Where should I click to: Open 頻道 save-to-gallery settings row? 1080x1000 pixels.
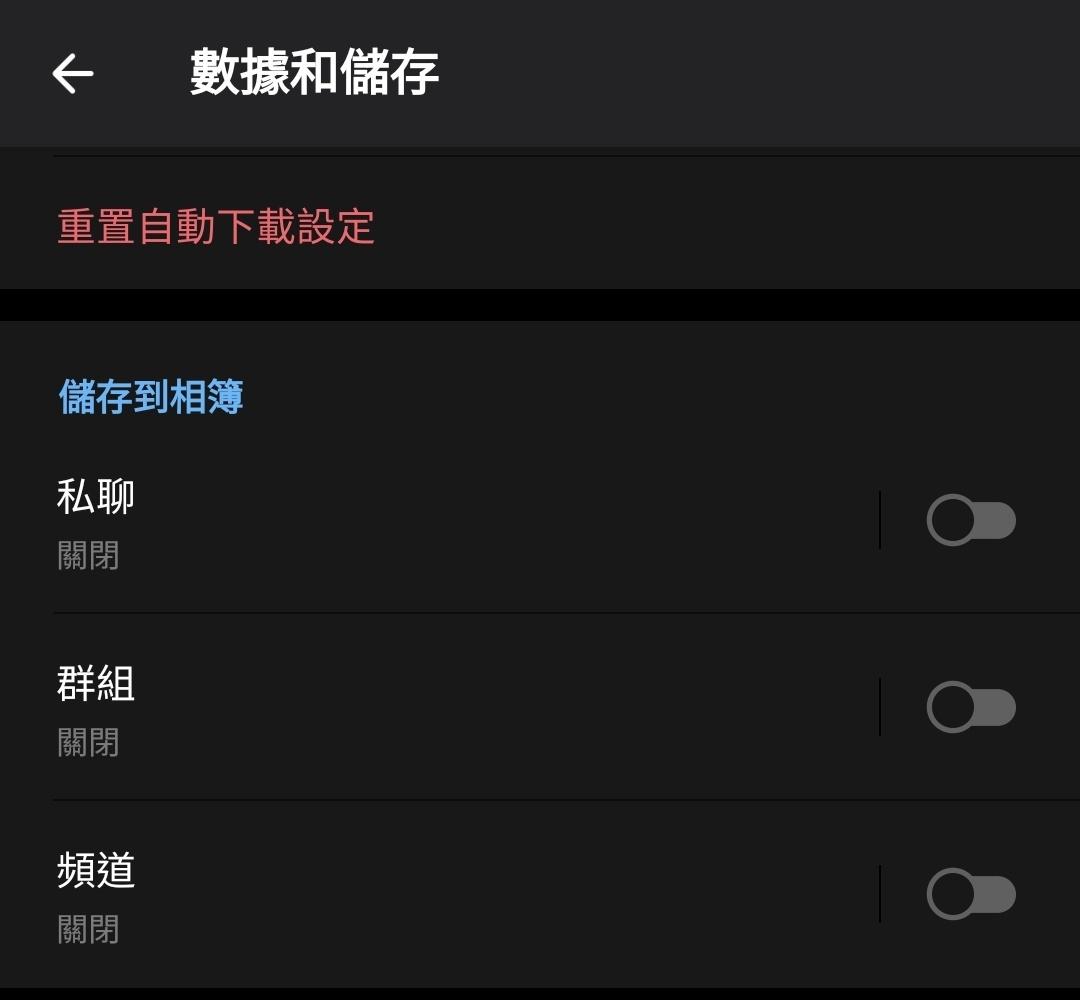tap(400, 895)
